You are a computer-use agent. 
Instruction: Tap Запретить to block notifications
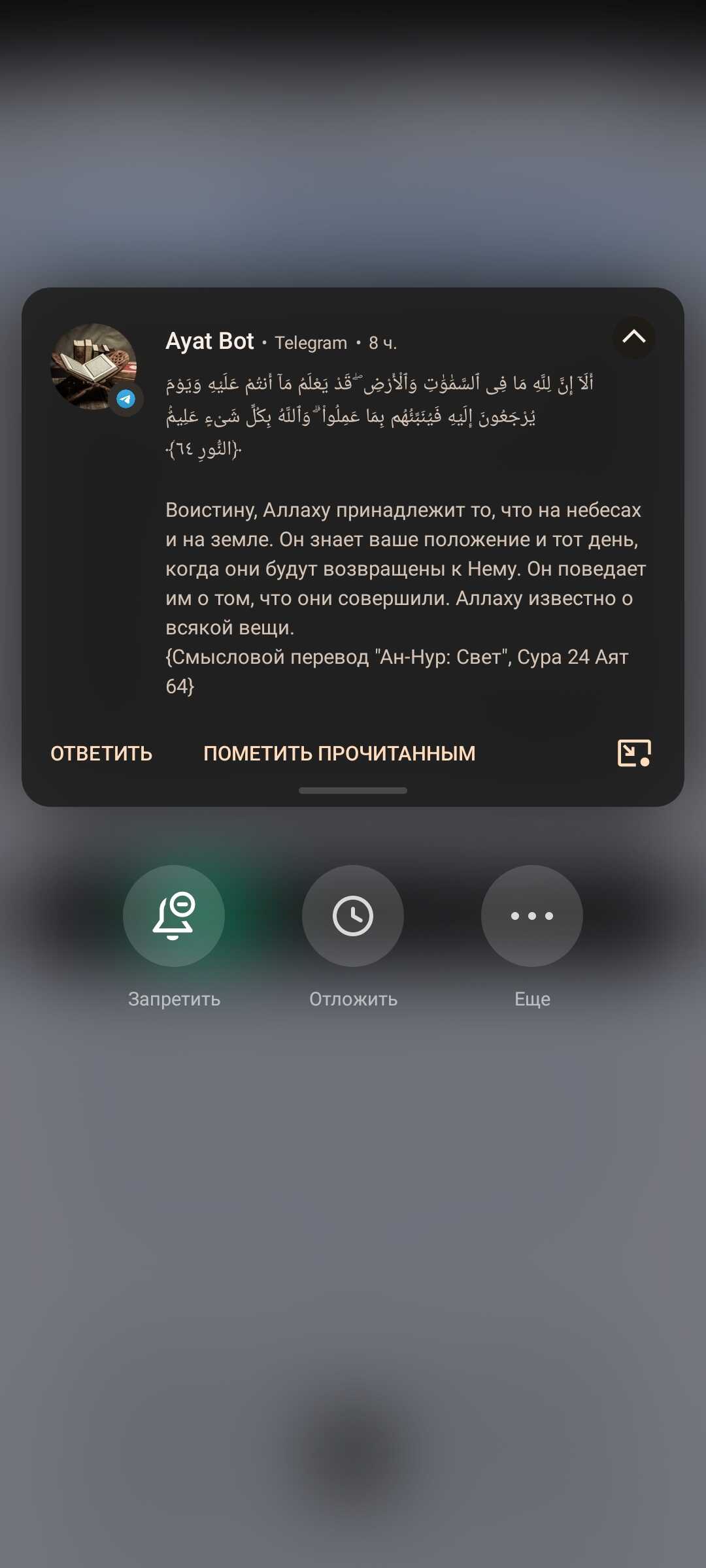pyautogui.click(x=174, y=916)
